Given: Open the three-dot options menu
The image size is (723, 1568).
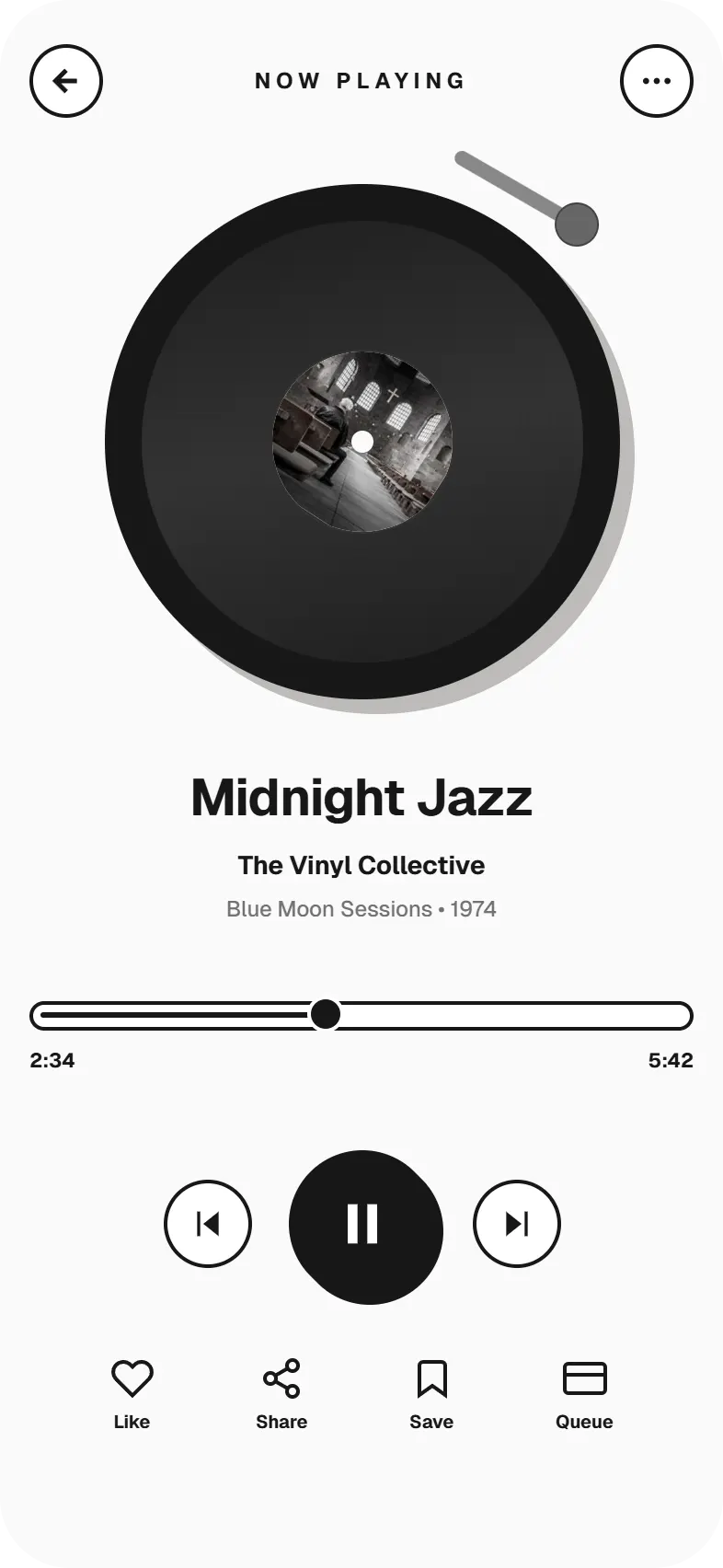Looking at the screenshot, I should (x=657, y=81).
